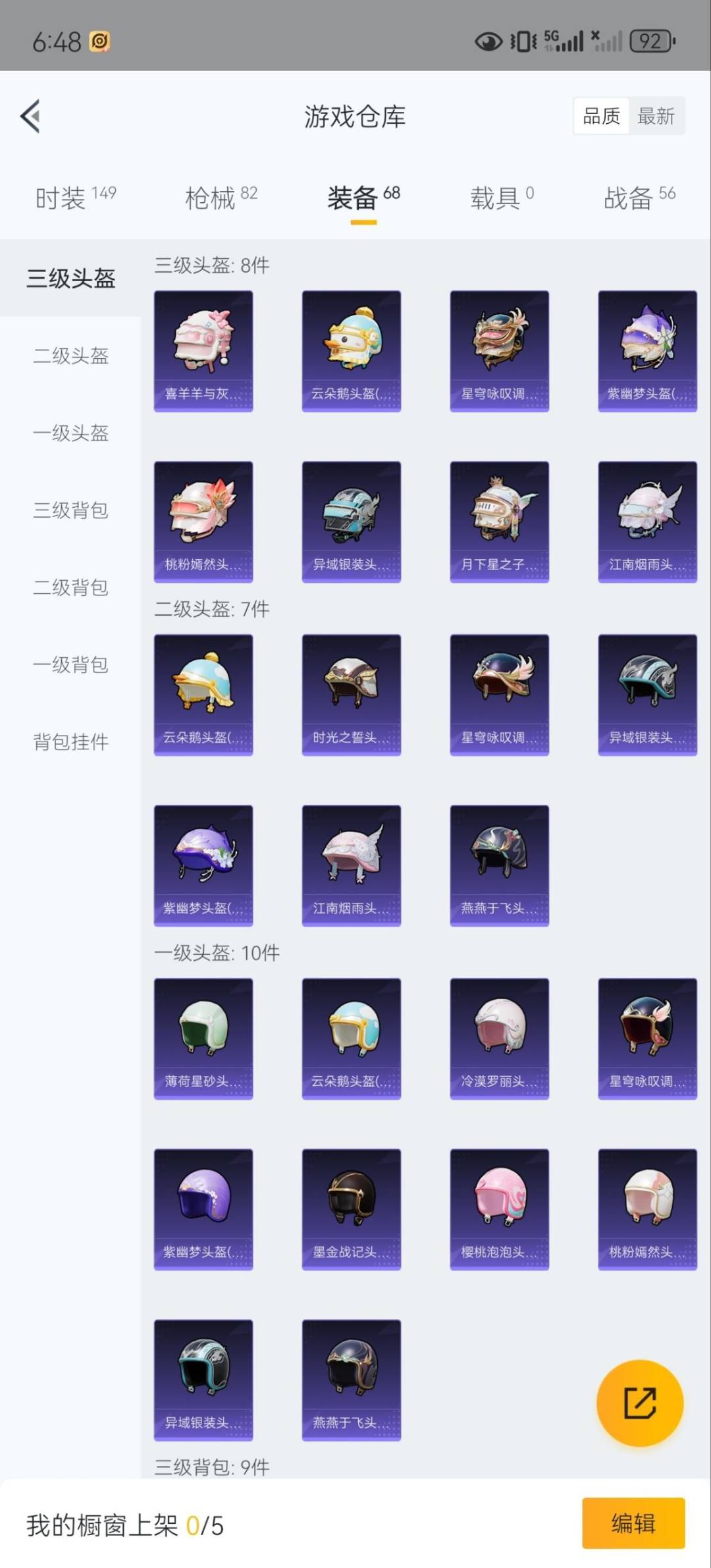
Task: Sort the warehouse by 品质
Action: pos(601,117)
